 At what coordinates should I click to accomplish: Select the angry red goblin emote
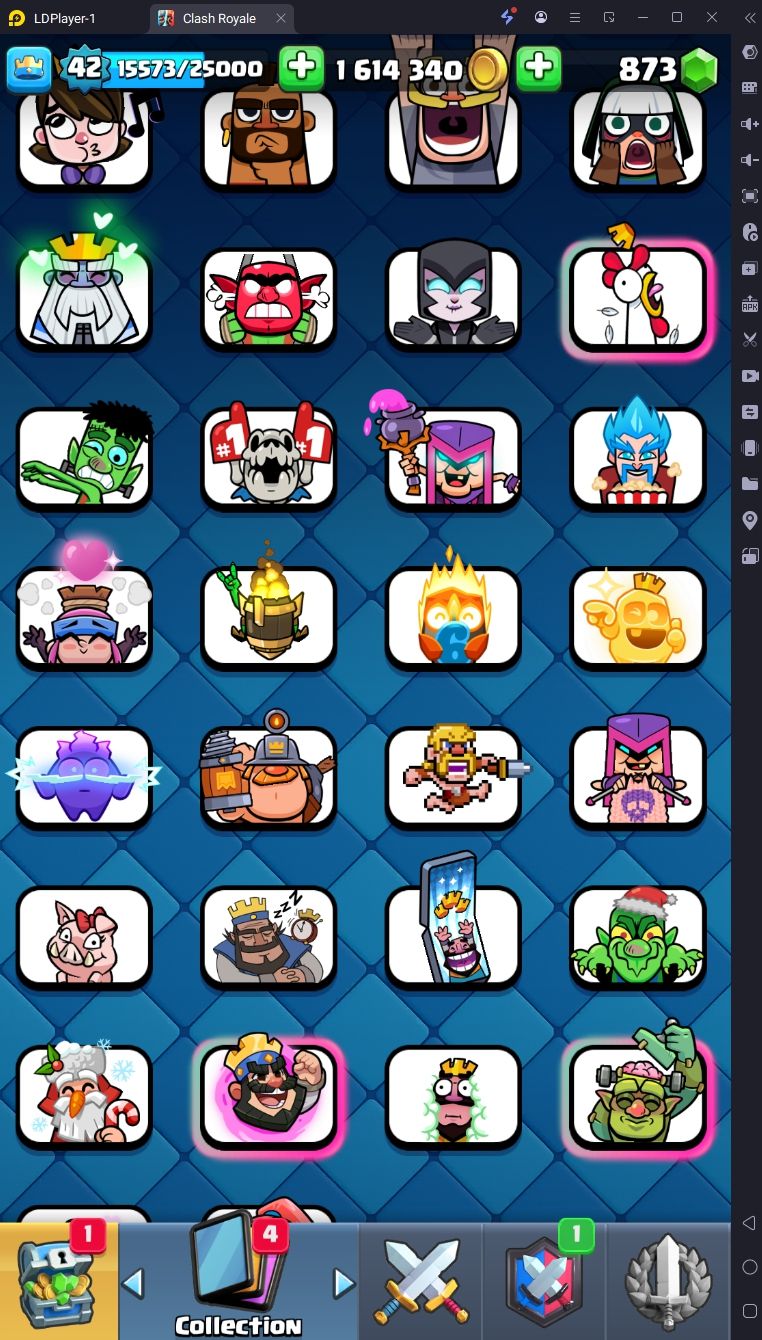point(269,298)
